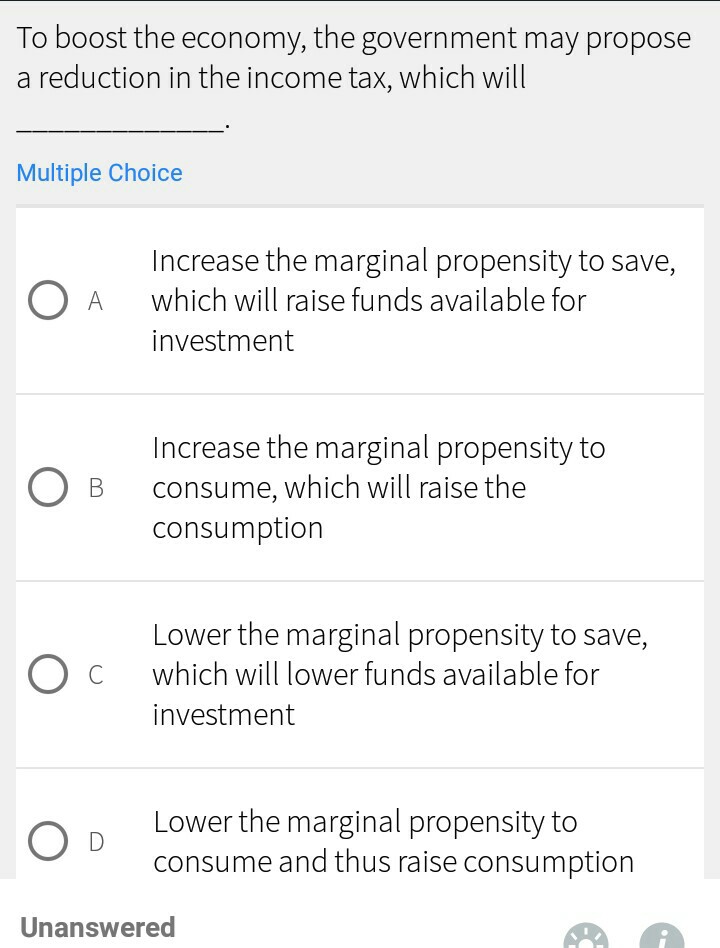Choose the answer about raising the consumption
The height and width of the screenshot is (948, 720).
coord(380,487)
